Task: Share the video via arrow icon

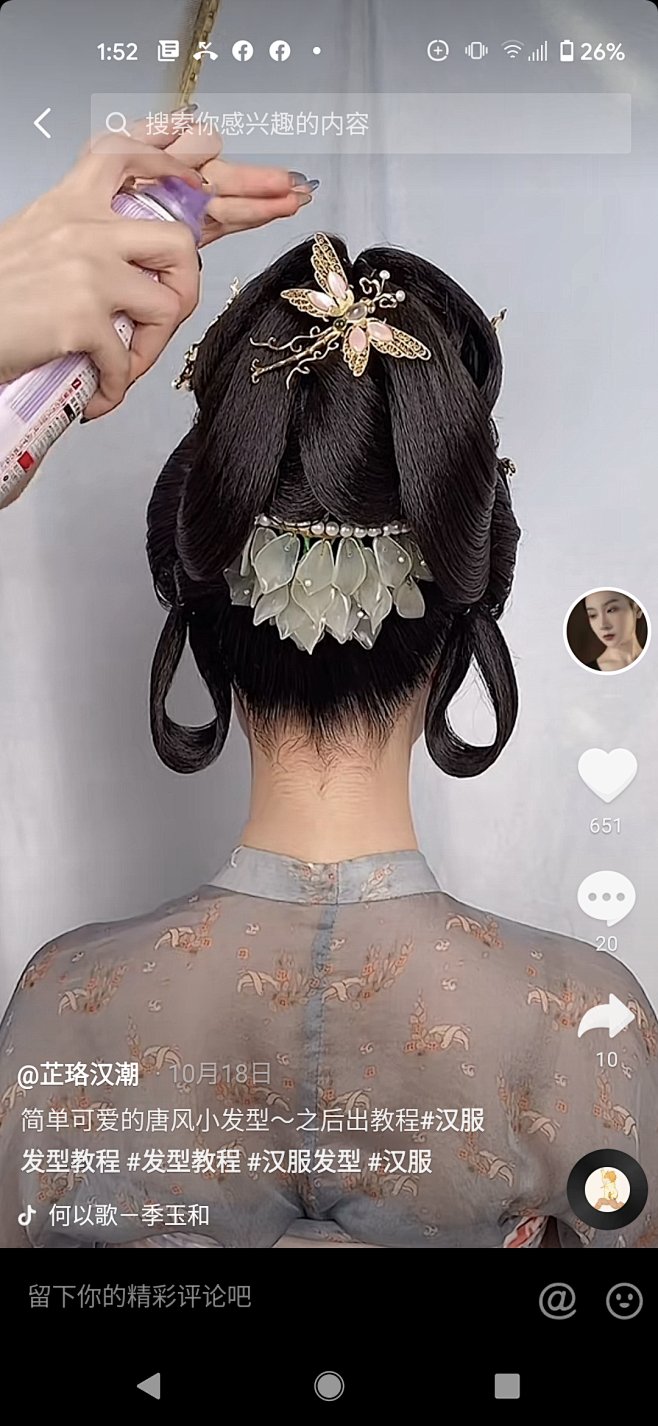Action: click(606, 1018)
